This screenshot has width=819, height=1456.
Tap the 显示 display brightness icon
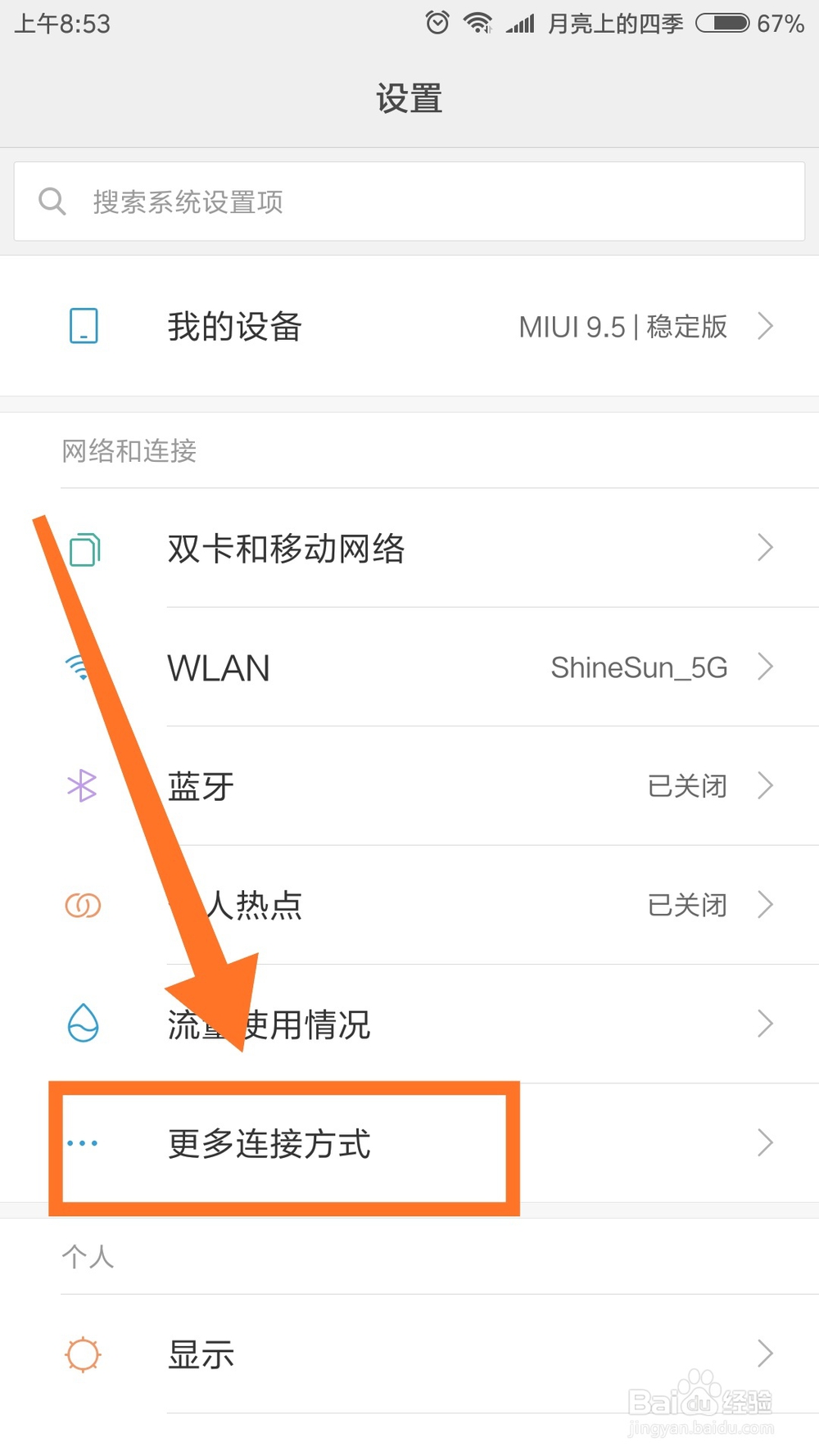82,1353
